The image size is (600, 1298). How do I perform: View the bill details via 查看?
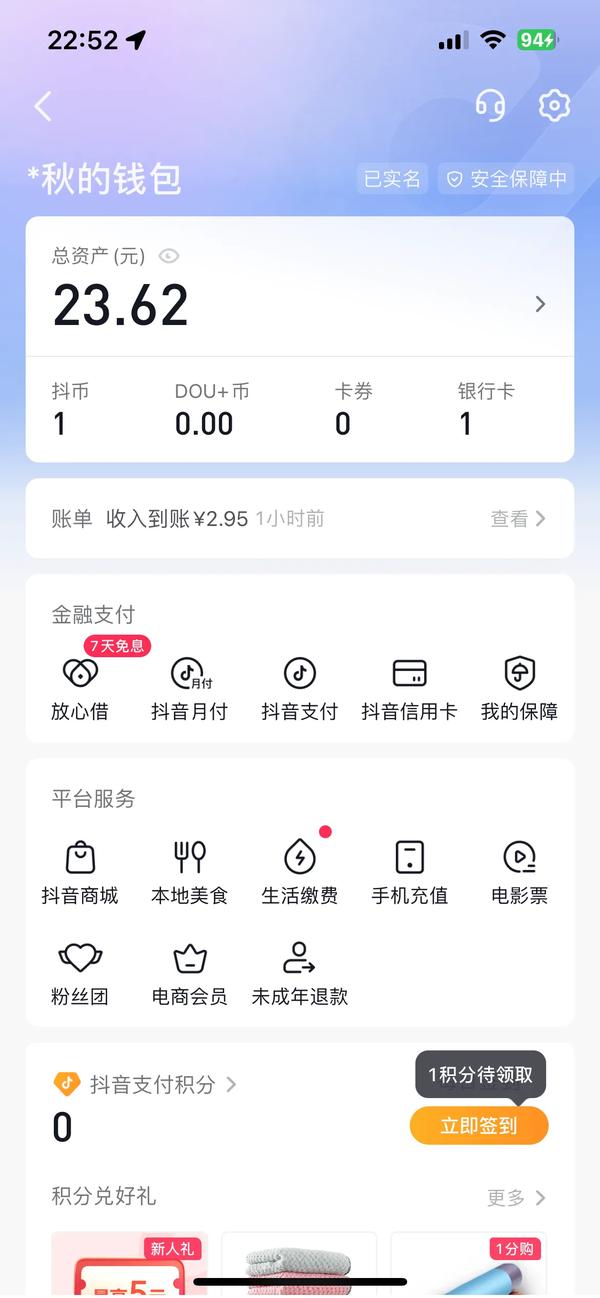tap(518, 518)
